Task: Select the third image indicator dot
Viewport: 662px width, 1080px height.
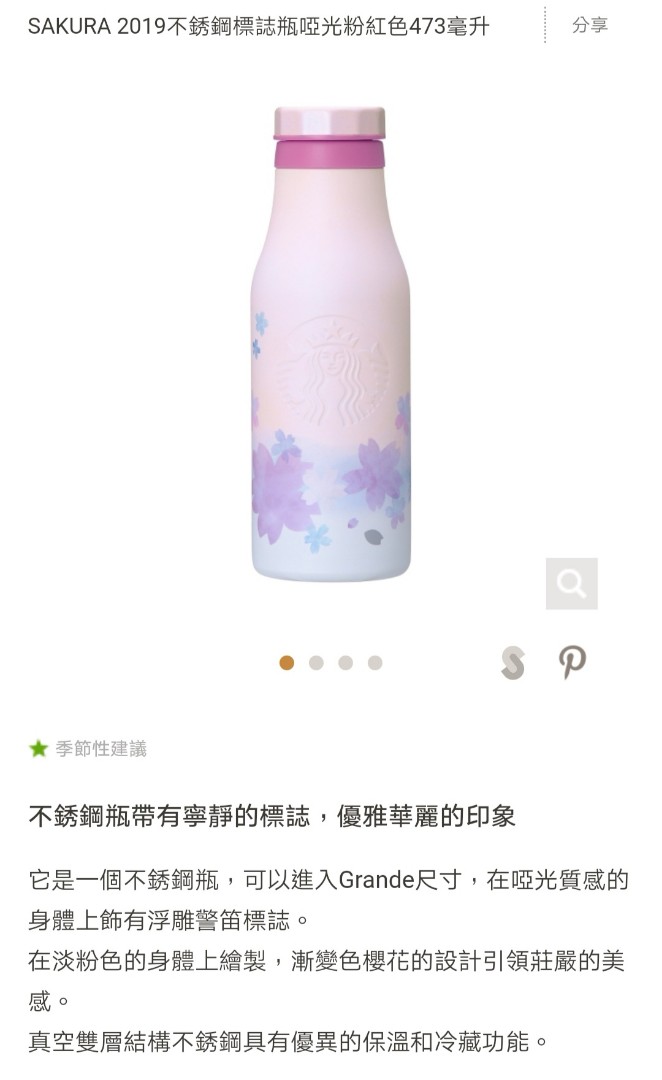Action: click(x=345, y=663)
